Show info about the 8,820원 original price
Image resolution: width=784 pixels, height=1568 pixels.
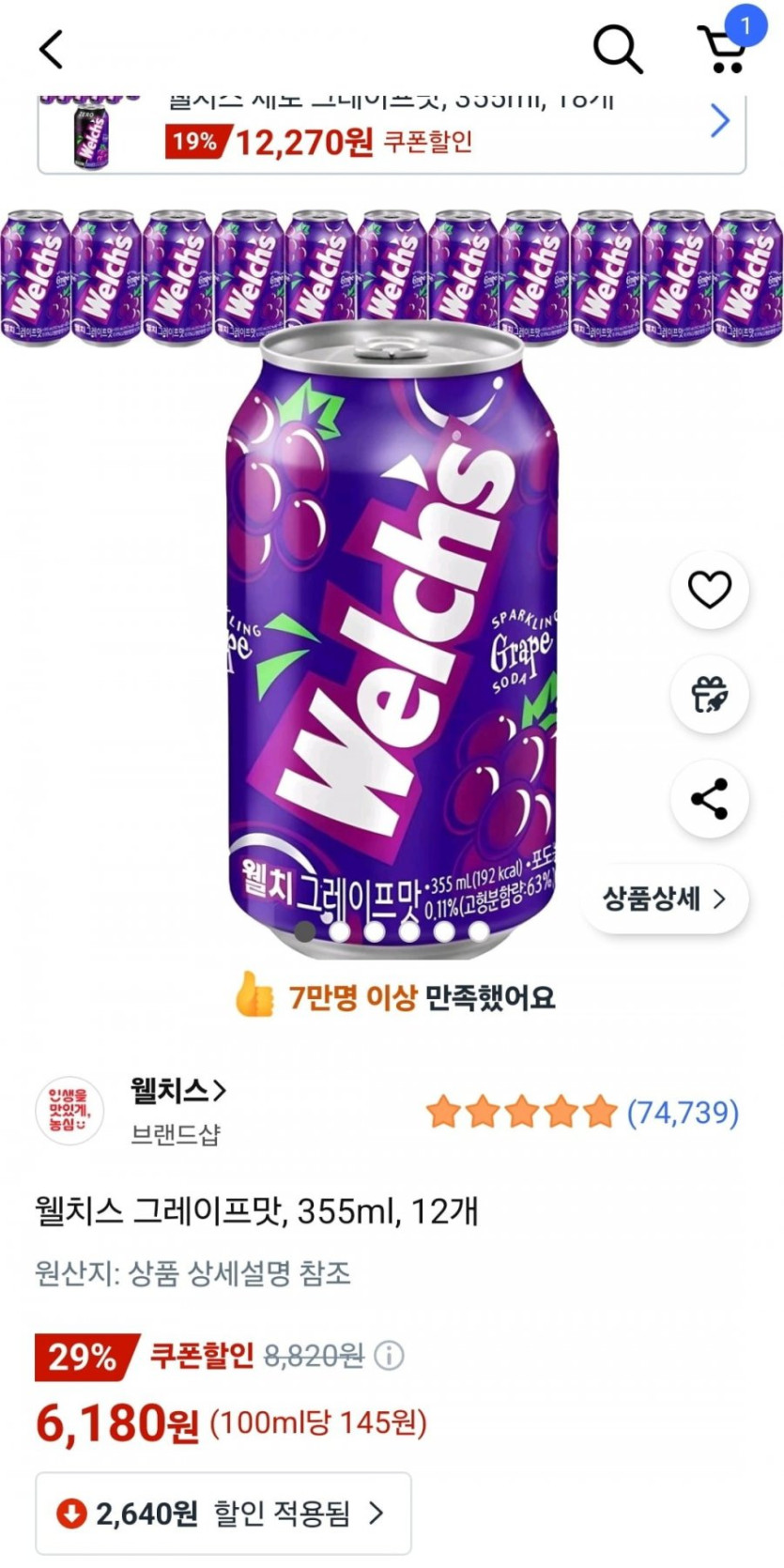[x=390, y=1355]
